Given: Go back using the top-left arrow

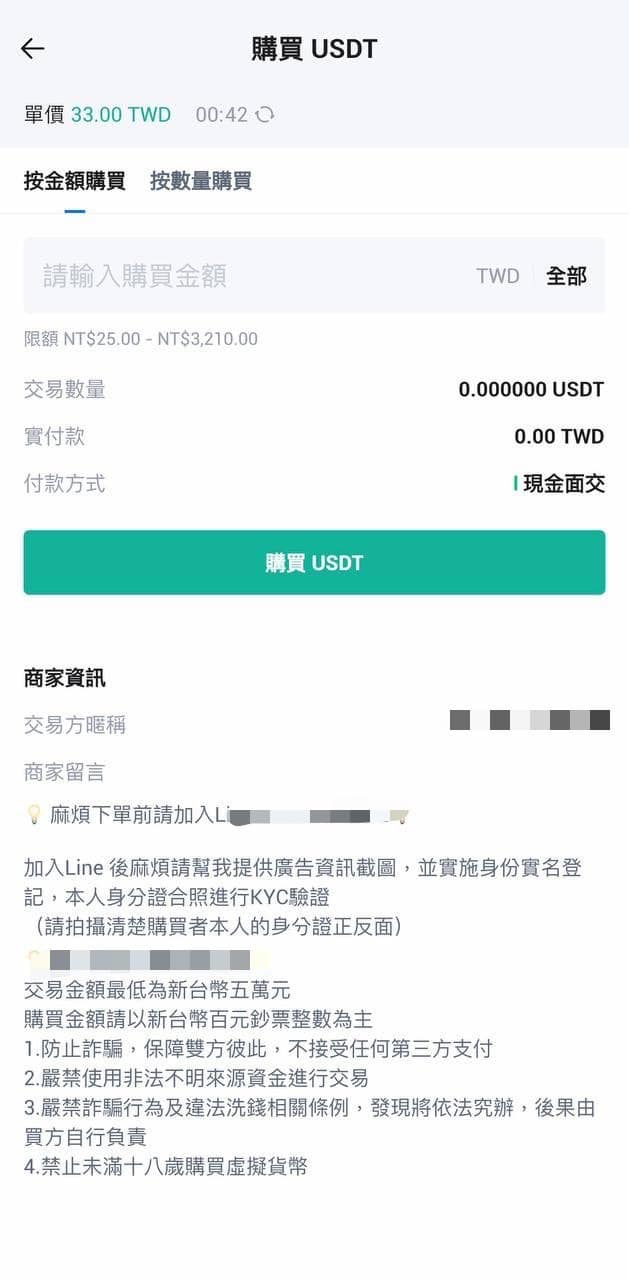Looking at the screenshot, I should click(33, 49).
